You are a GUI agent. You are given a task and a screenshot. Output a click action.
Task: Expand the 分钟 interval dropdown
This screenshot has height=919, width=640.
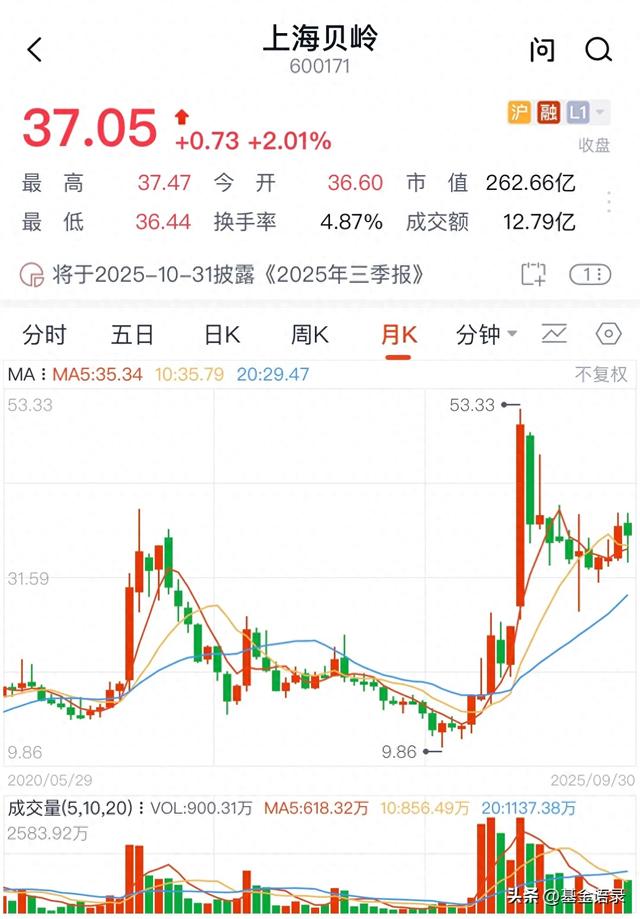(486, 334)
